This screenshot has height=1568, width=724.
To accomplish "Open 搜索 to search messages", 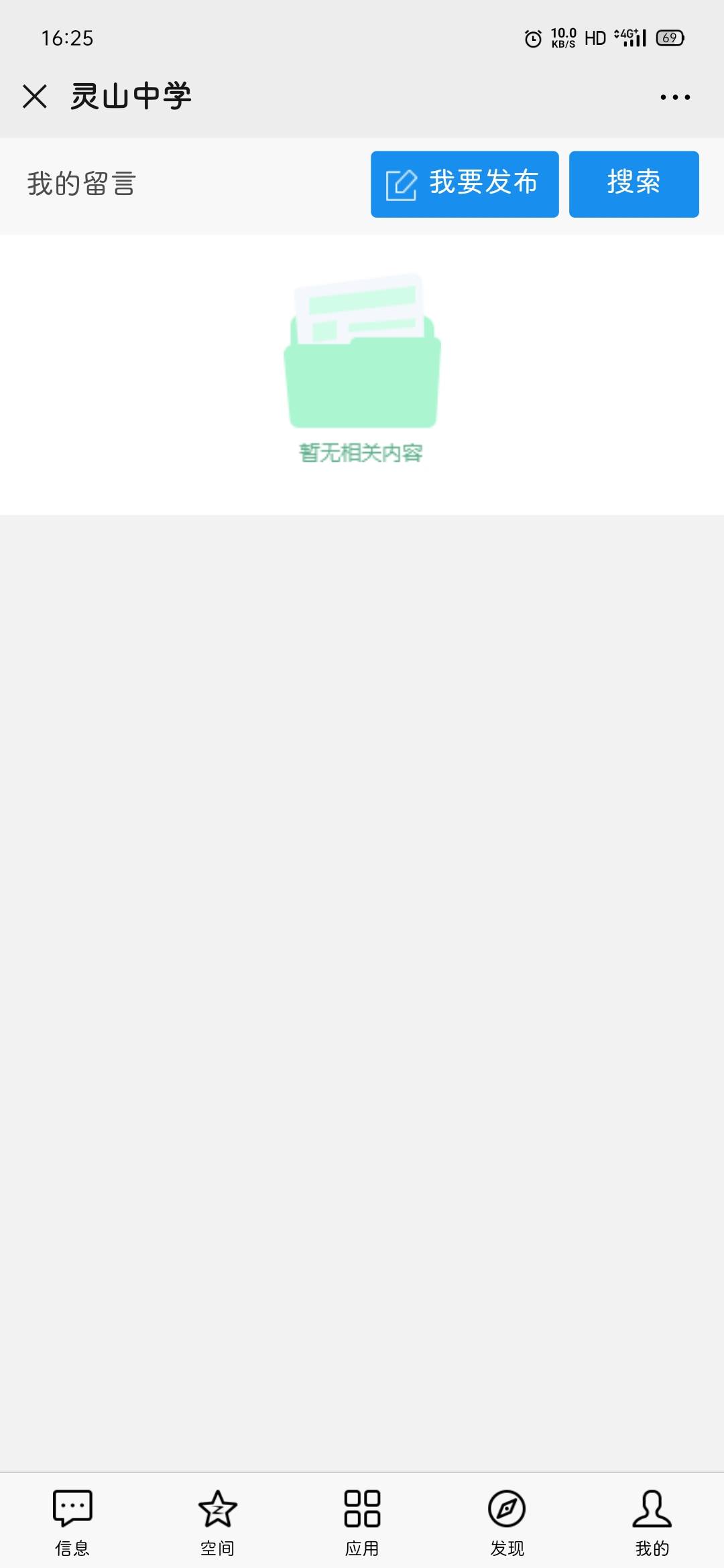I will coord(633,184).
